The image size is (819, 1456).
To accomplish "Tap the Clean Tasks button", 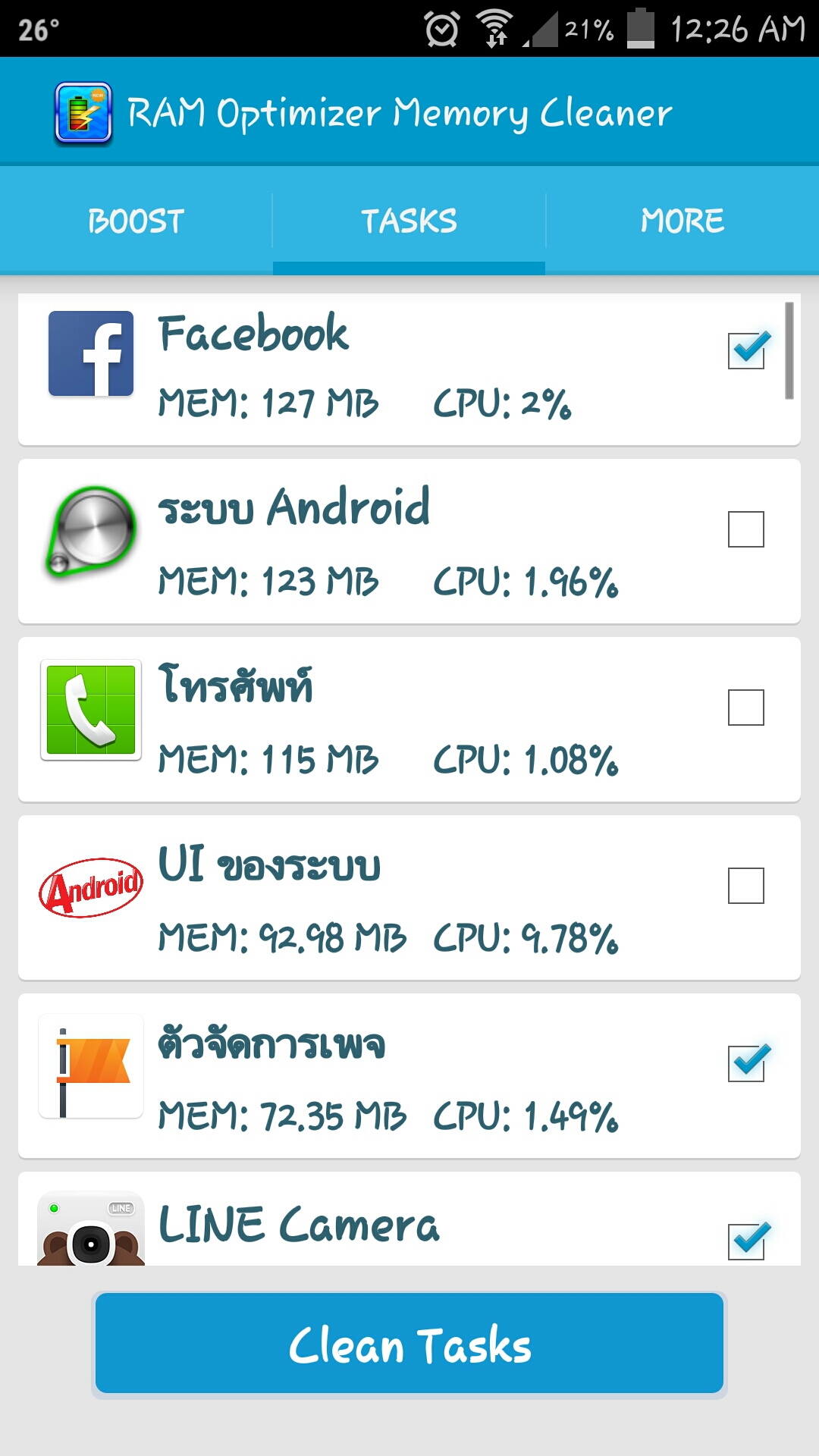I will [x=409, y=1343].
